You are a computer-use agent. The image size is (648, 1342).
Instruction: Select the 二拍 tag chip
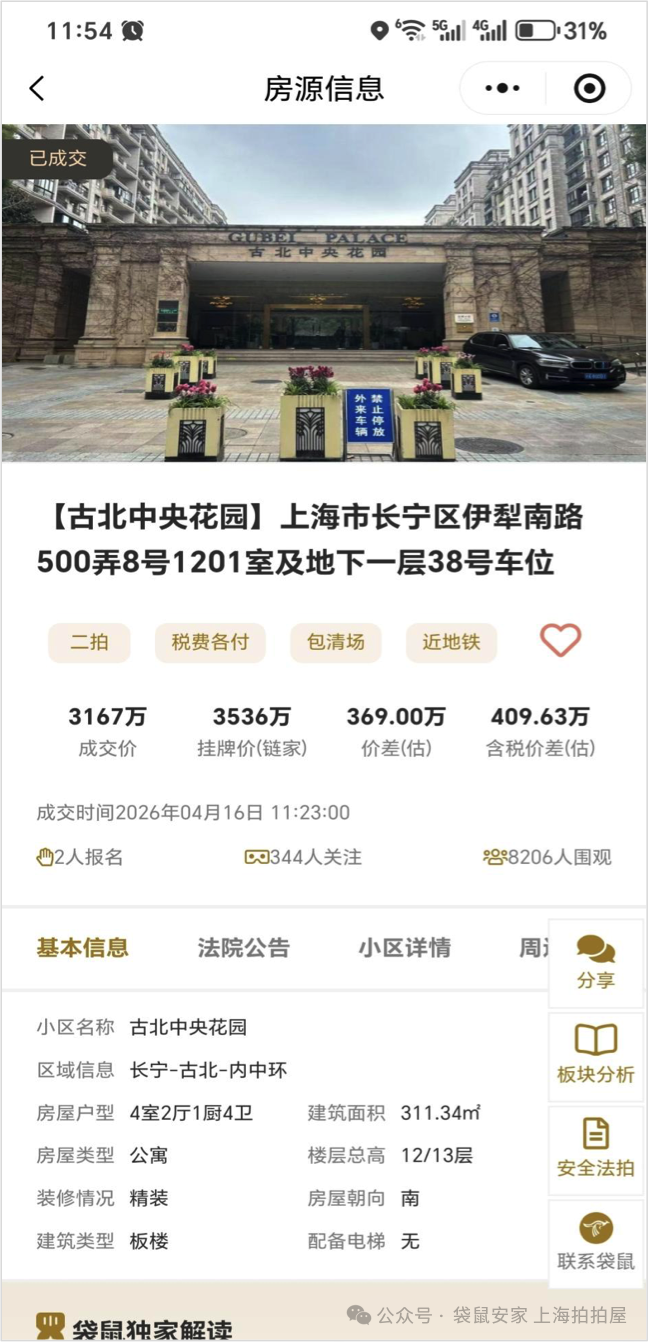pos(89,642)
